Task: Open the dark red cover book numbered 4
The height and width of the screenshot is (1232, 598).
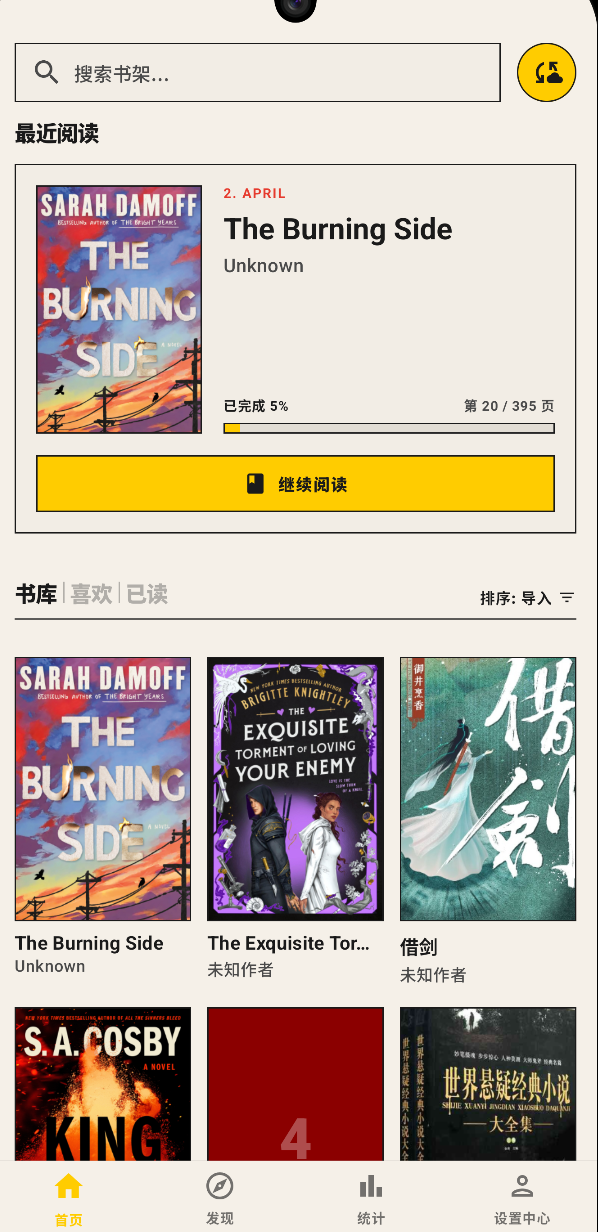Action: (295, 1084)
